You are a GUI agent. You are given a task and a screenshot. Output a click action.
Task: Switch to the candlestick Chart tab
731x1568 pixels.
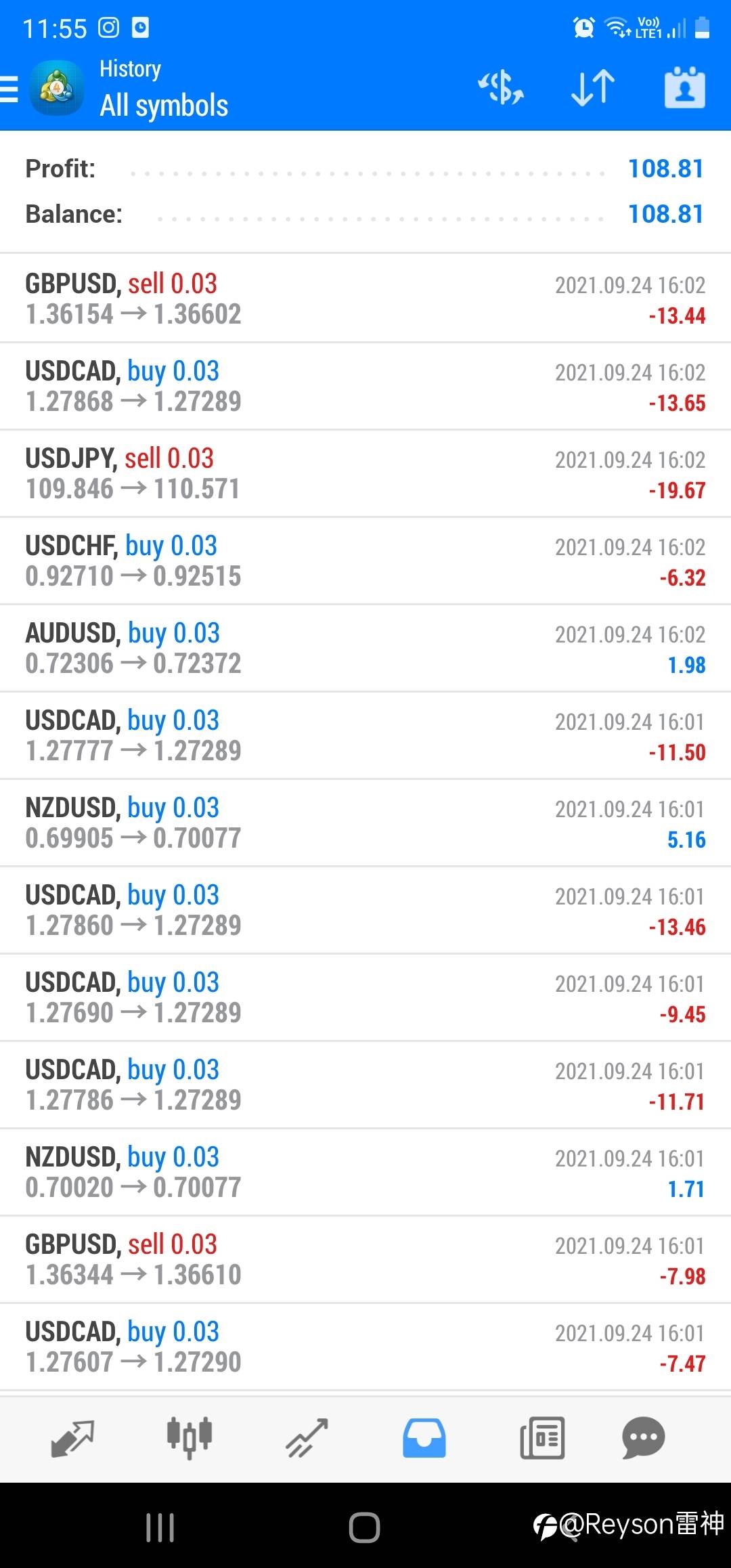click(x=190, y=1437)
